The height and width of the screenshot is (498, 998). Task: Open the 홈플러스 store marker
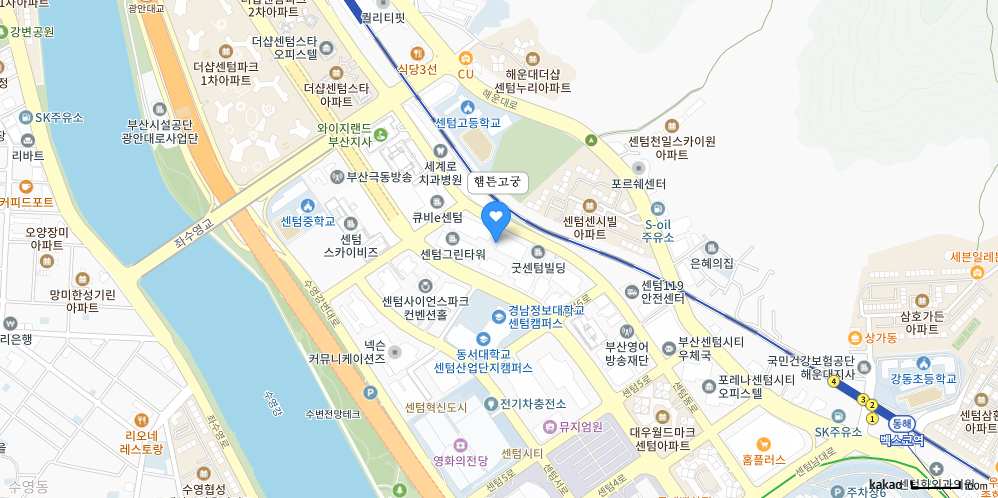pyautogui.click(x=763, y=443)
